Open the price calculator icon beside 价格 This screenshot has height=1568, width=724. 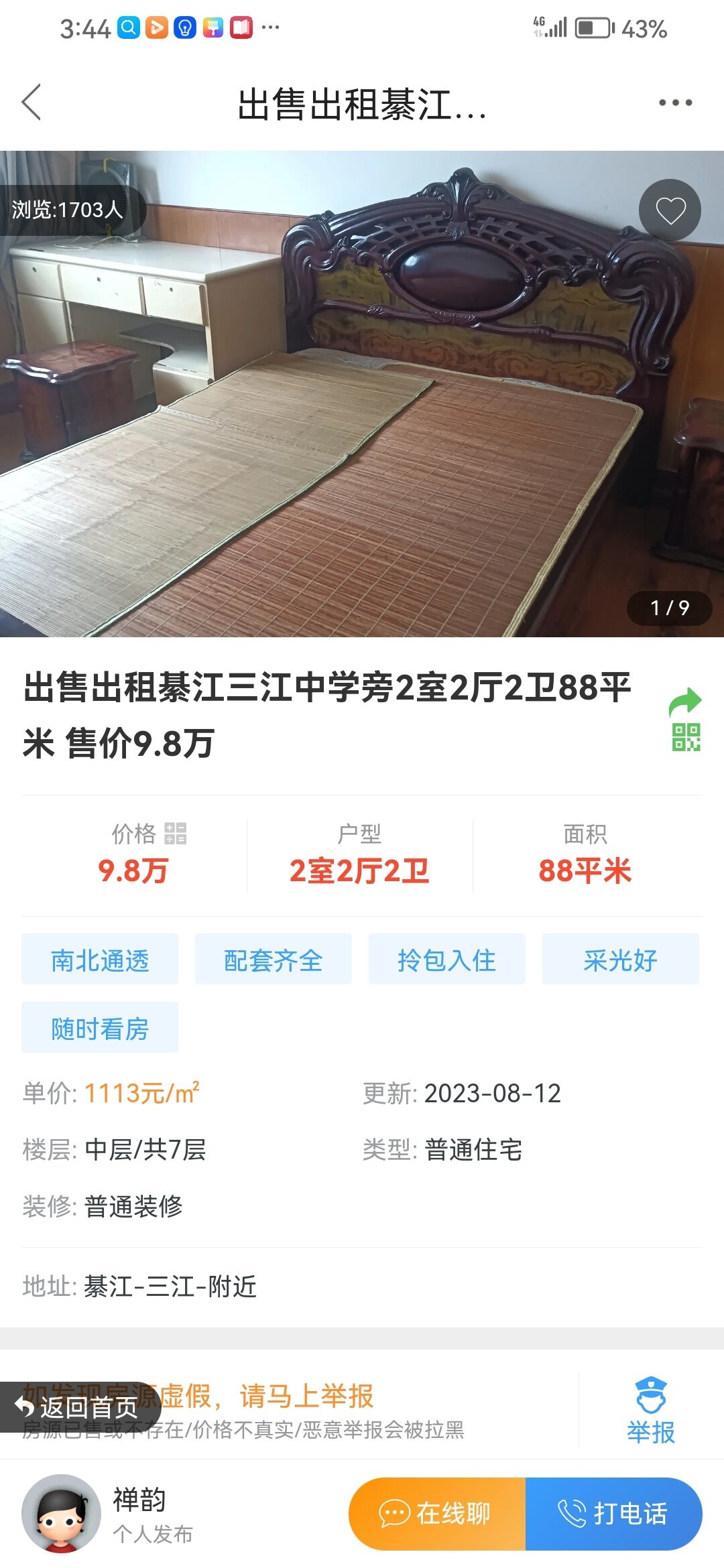pos(176,834)
